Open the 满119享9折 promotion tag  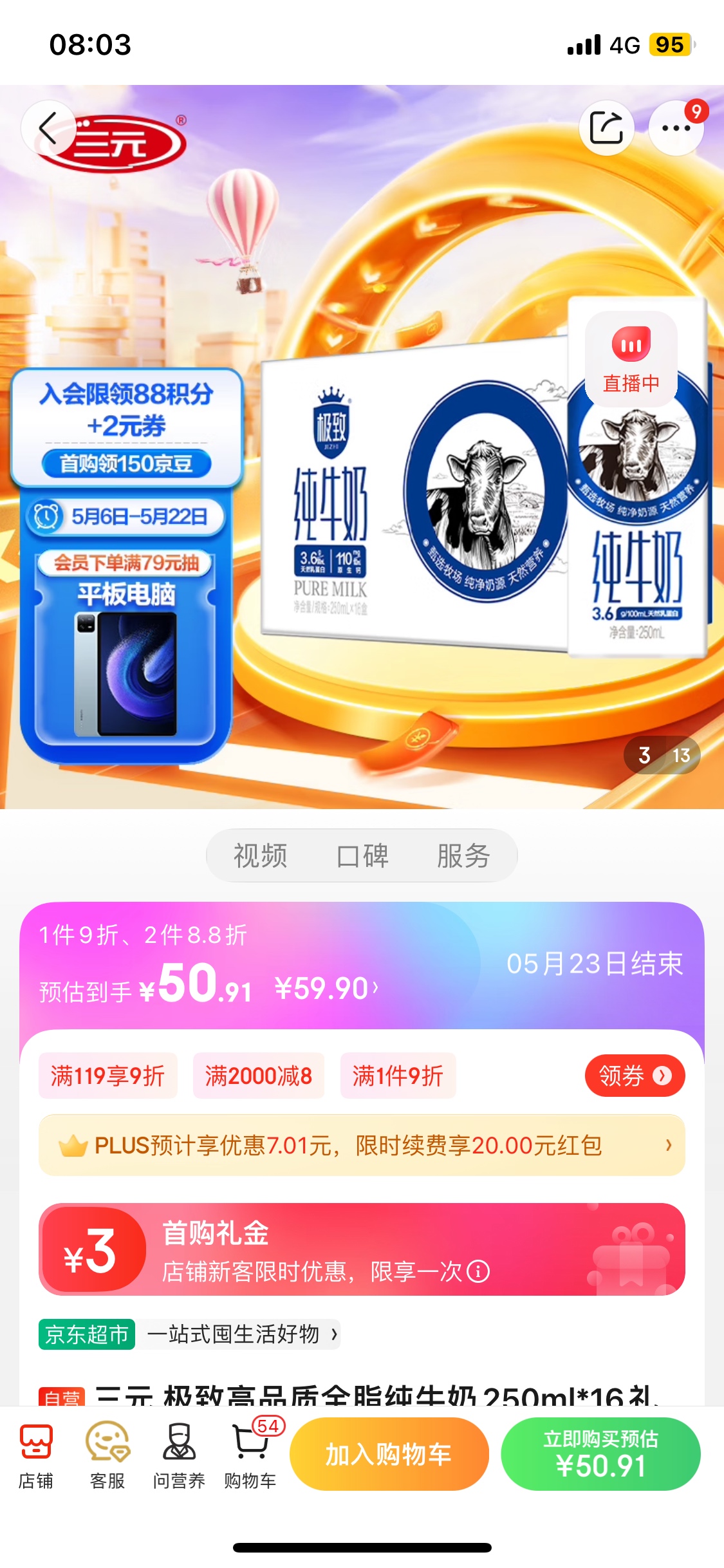pos(107,1076)
